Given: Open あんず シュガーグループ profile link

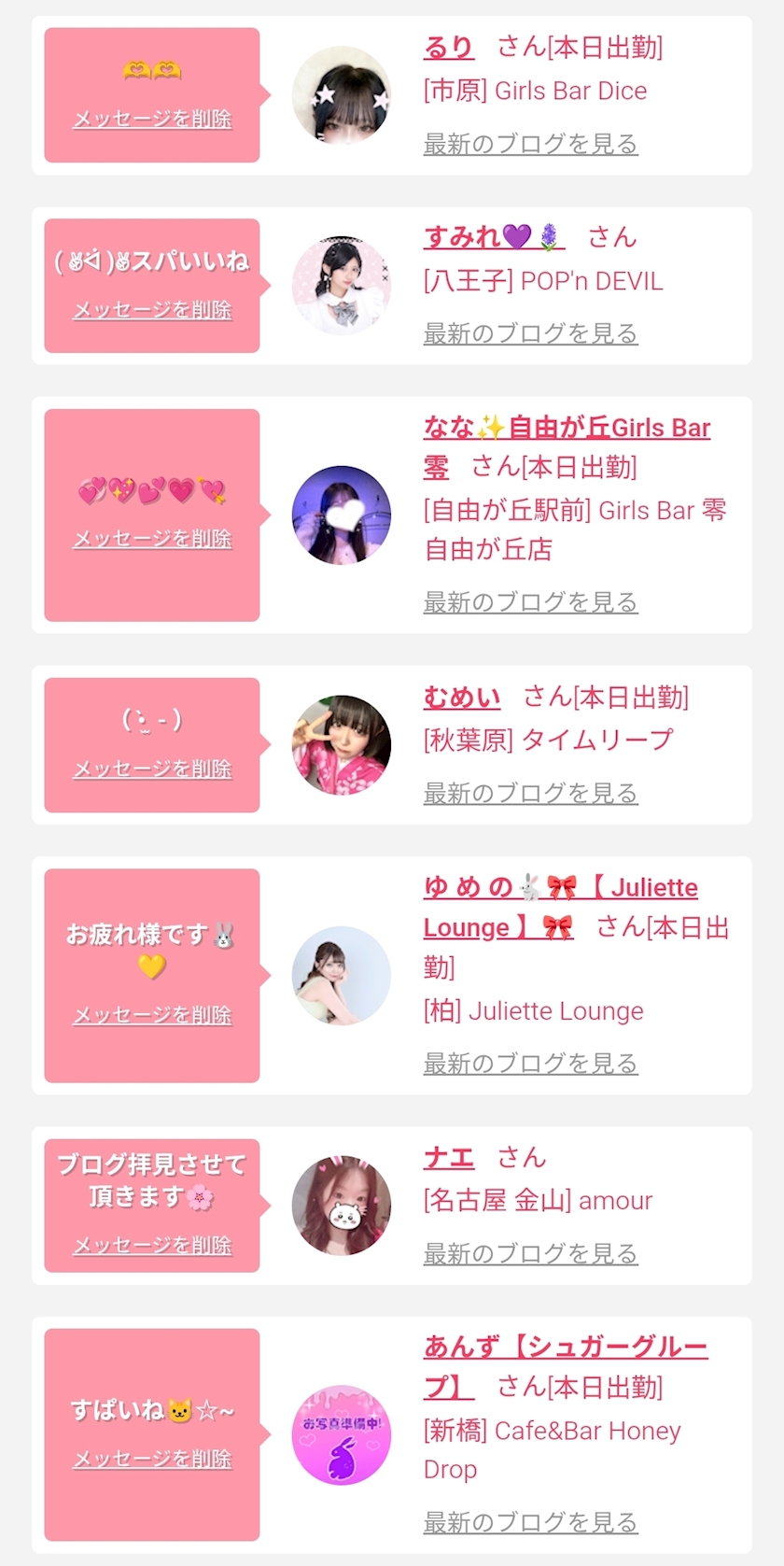Looking at the screenshot, I should pos(565,1347).
